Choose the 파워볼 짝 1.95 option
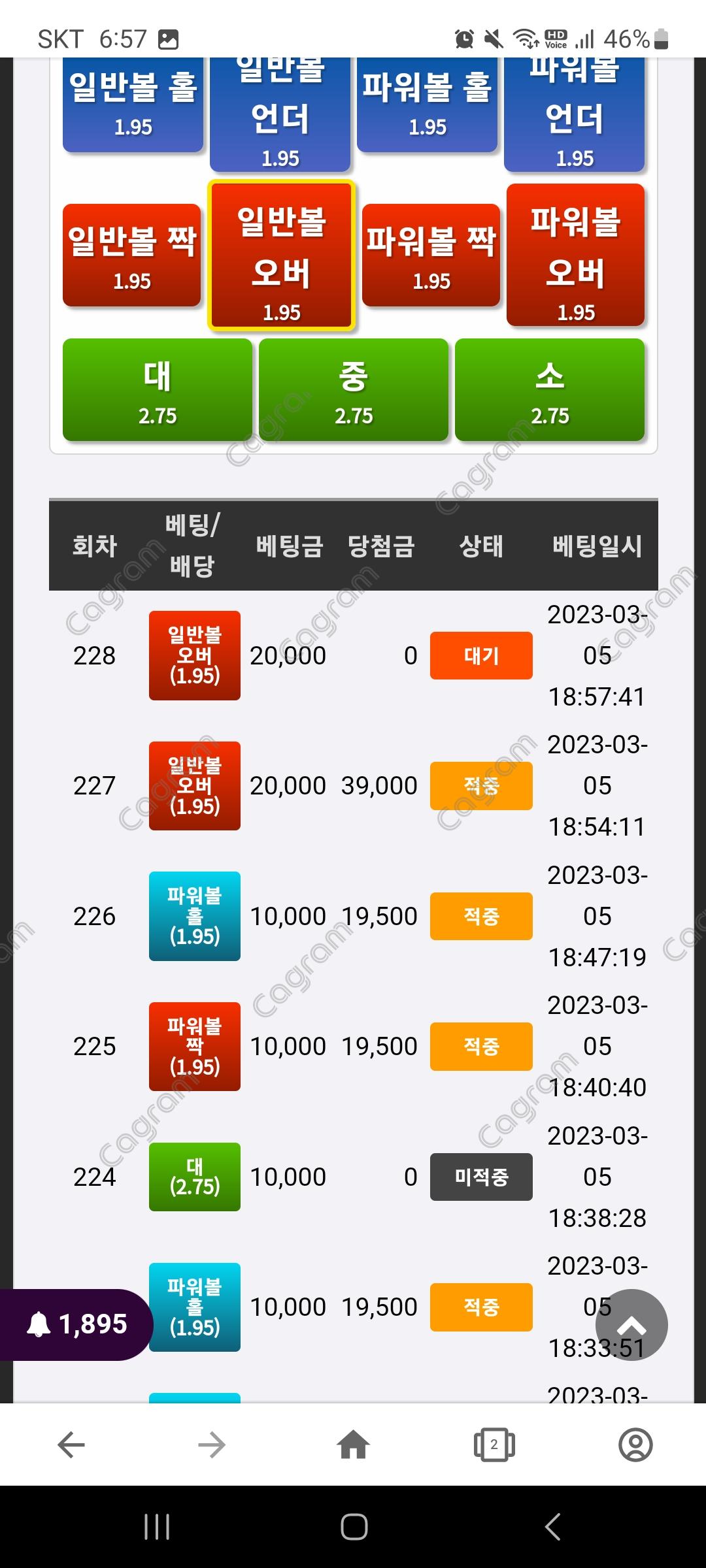706x1568 pixels. pyautogui.click(x=431, y=255)
